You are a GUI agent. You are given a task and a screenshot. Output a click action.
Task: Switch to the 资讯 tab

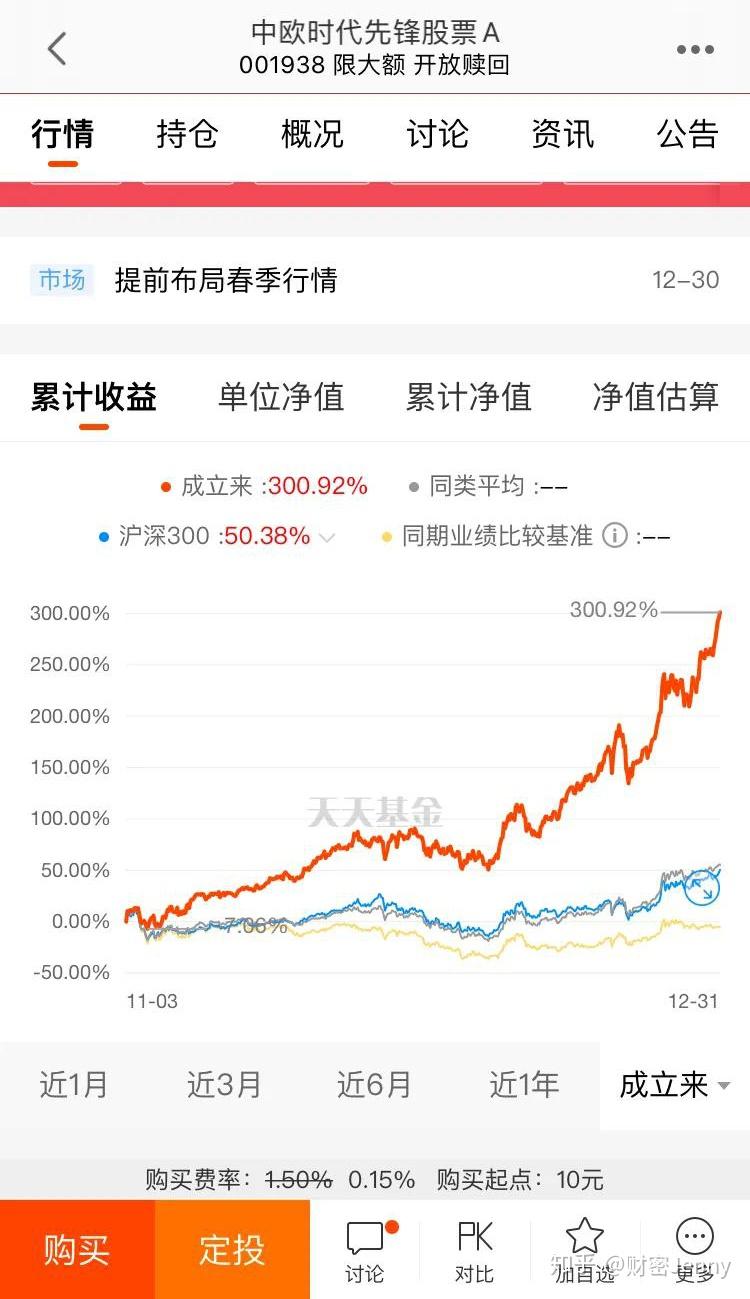click(562, 134)
